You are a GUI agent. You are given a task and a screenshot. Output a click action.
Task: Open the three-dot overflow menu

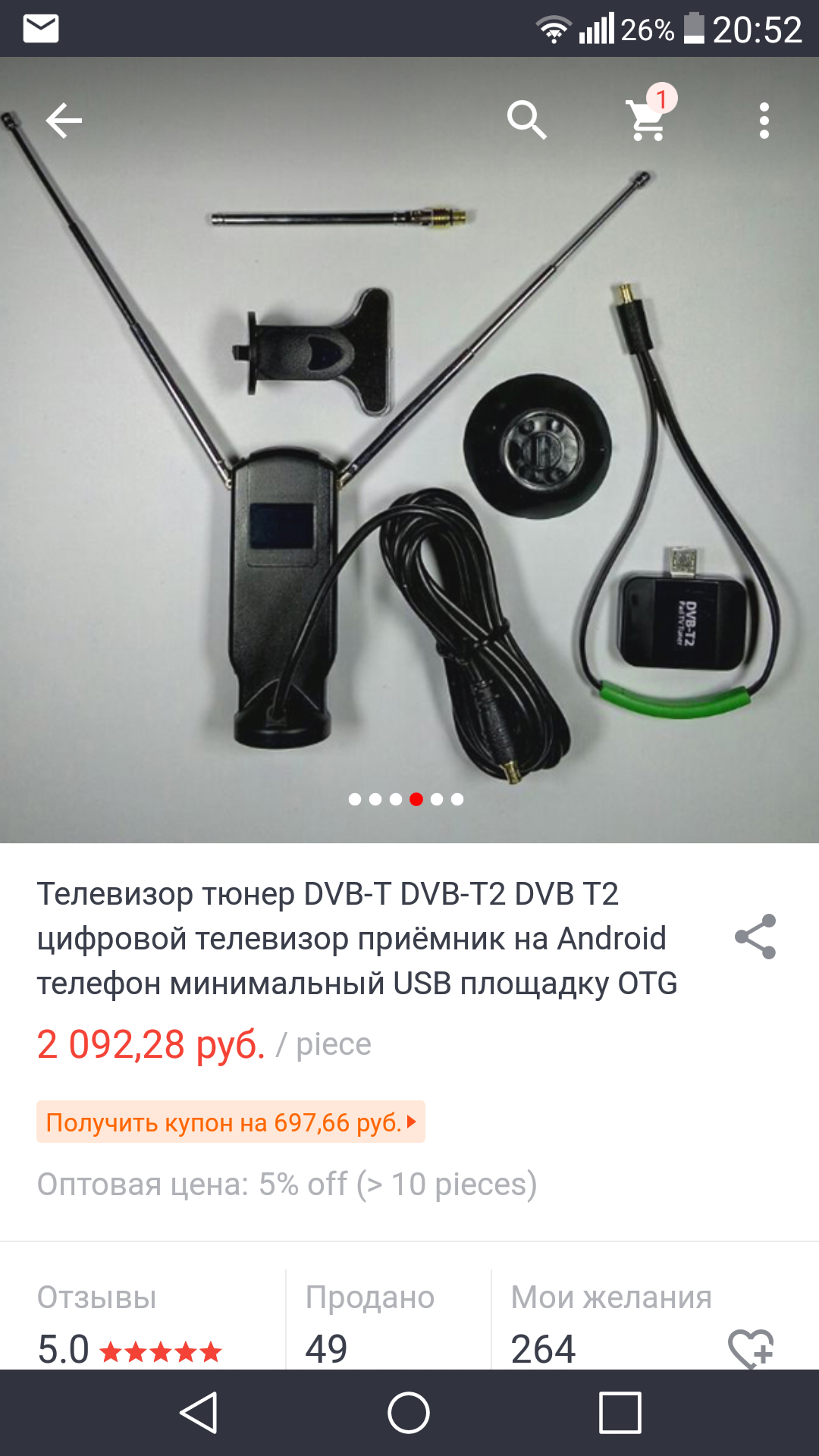coord(764,121)
